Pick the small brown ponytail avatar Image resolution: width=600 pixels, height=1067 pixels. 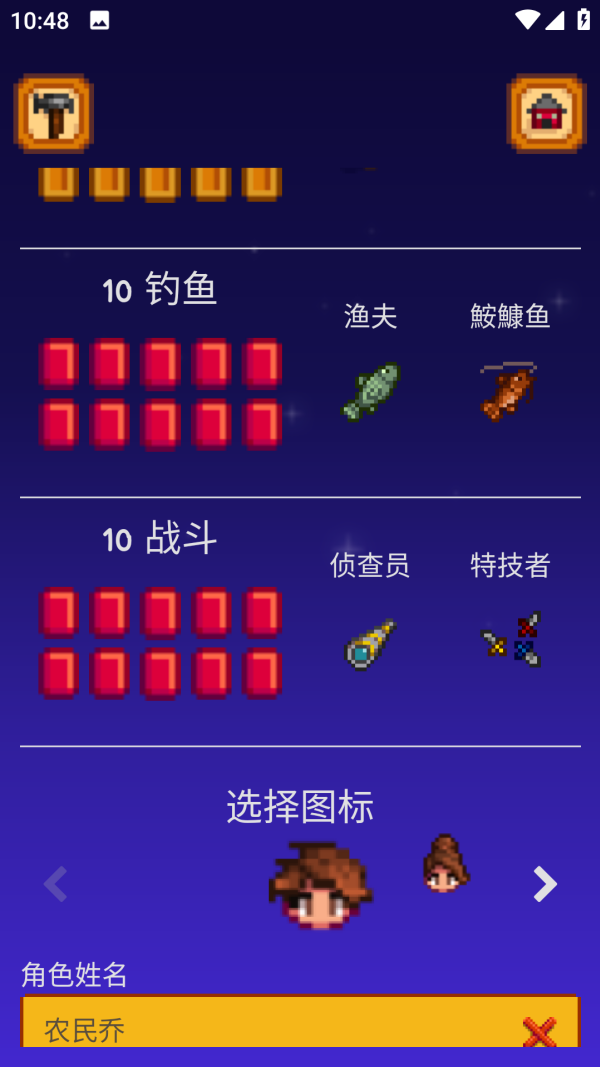point(445,864)
